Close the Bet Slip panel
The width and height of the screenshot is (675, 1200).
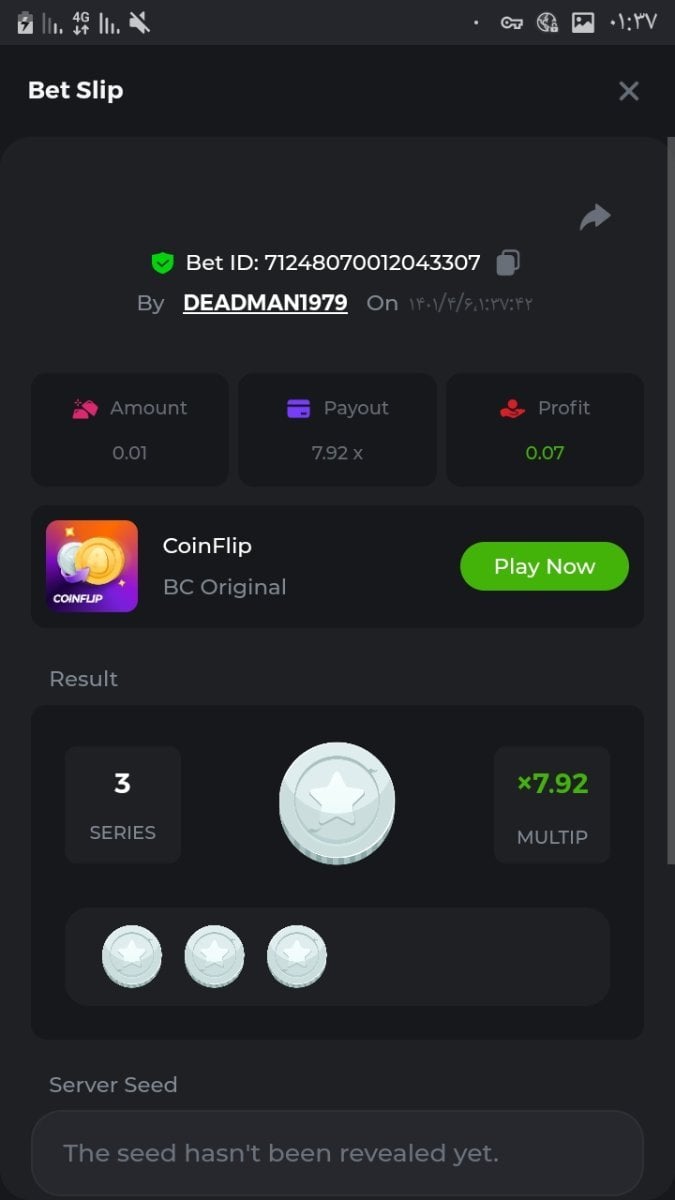click(x=628, y=91)
